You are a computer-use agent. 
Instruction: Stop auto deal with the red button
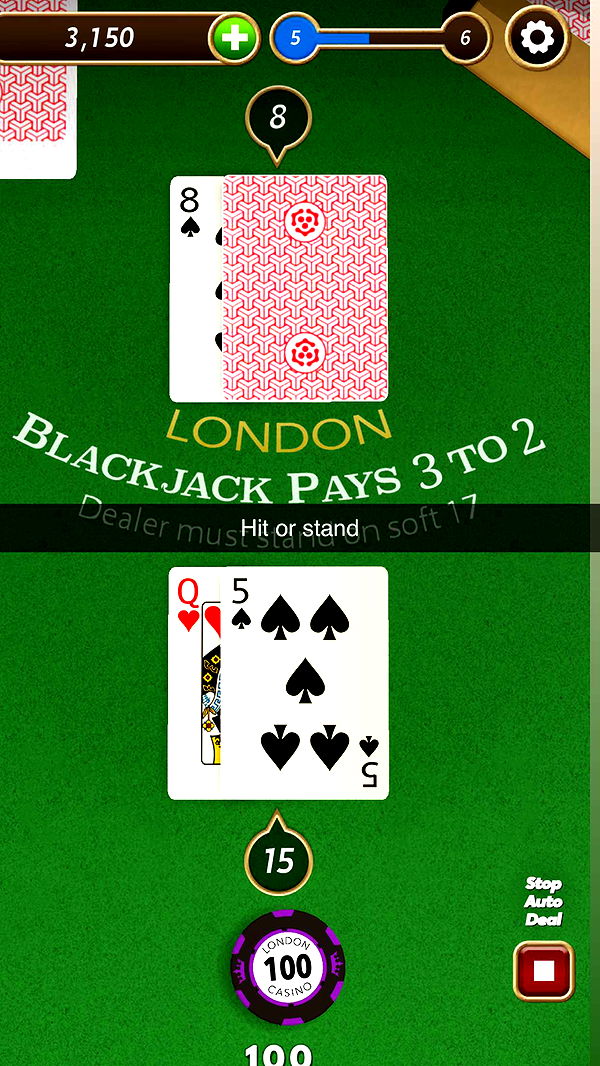544,971
